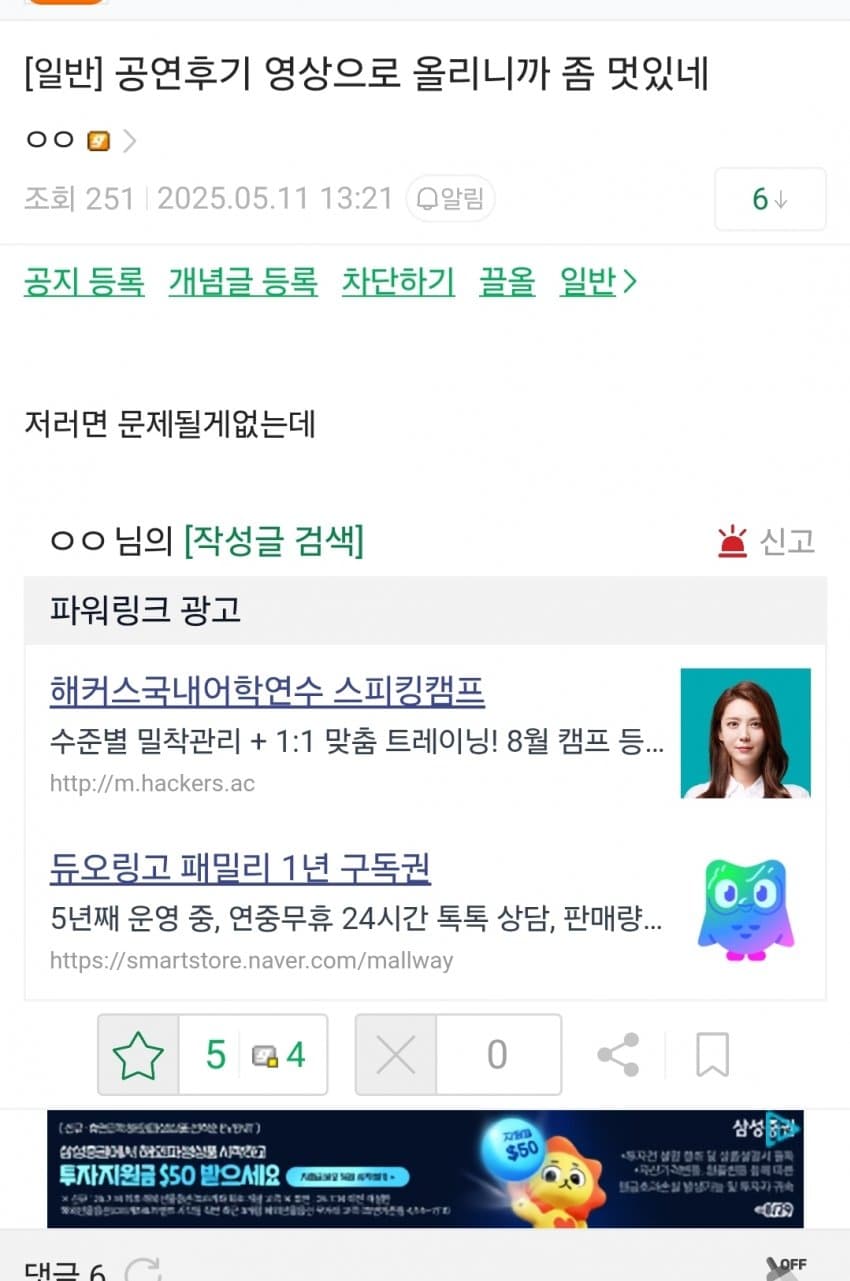Open 듀오링고 패밀리 1년 구독권 ad link
The height and width of the screenshot is (1281, 850).
pos(240,868)
